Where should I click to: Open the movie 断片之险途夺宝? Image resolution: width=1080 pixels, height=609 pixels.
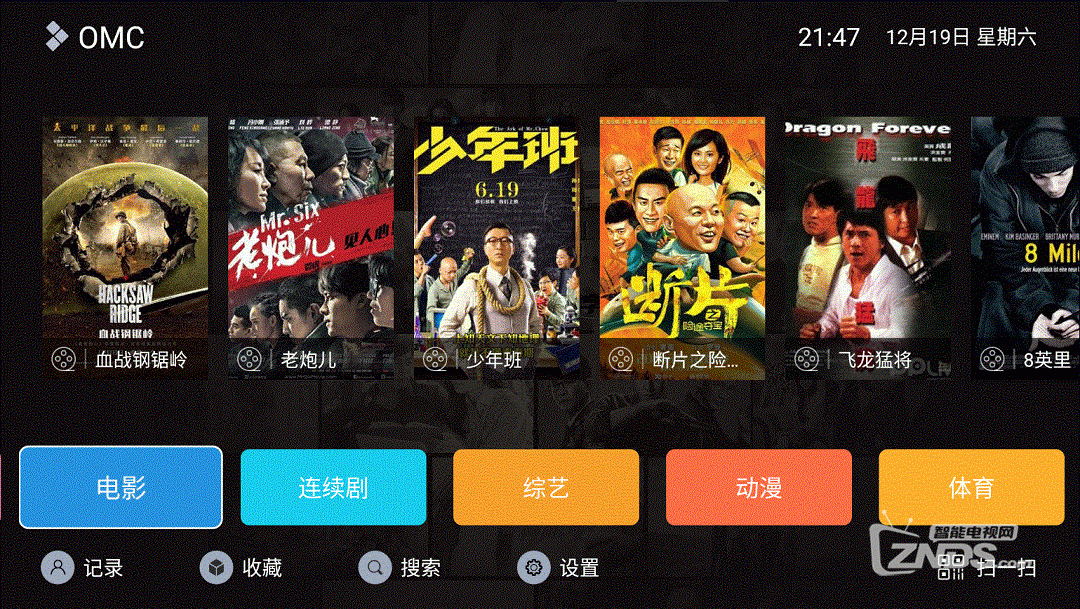(x=682, y=245)
